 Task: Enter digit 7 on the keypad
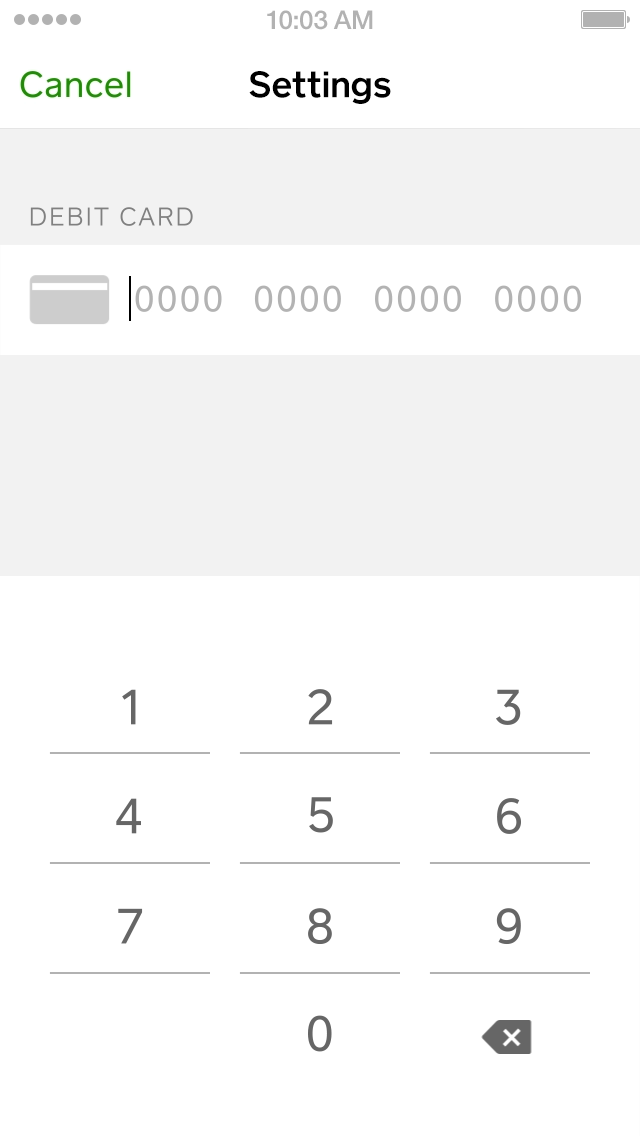click(130, 927)
